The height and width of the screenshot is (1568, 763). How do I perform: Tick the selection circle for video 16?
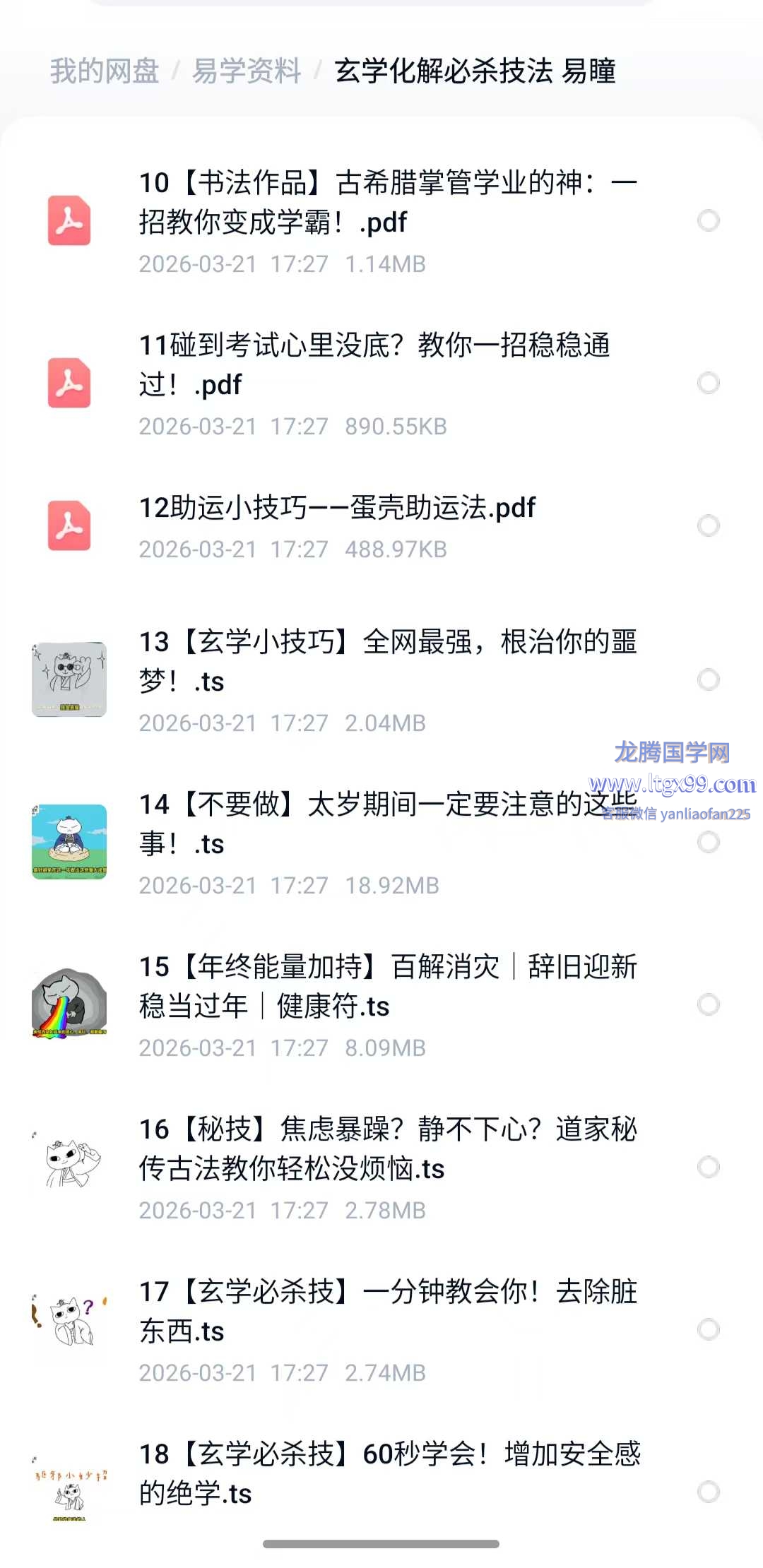click(x=708, y=1168)
